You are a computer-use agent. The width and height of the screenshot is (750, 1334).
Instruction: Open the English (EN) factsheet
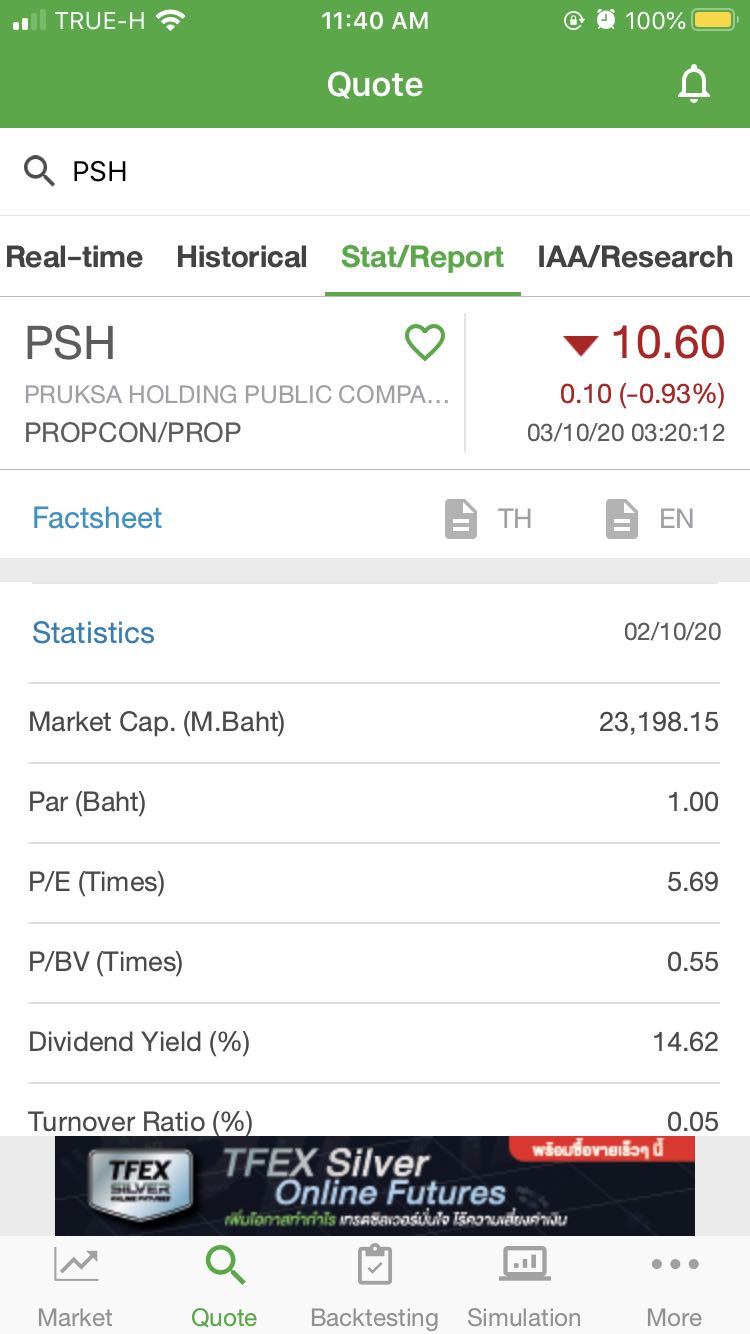650,519
